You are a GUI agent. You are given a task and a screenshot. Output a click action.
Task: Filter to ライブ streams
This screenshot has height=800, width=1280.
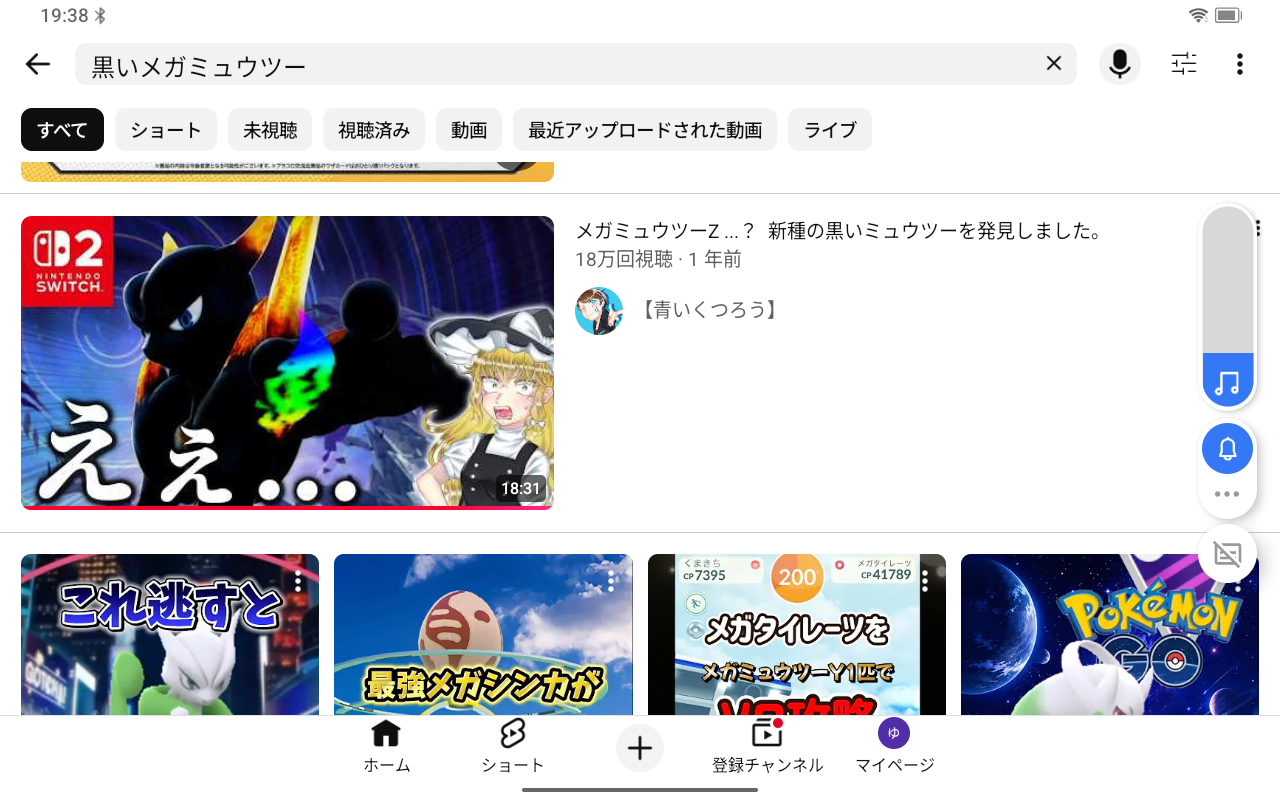(x=830, y=130)
